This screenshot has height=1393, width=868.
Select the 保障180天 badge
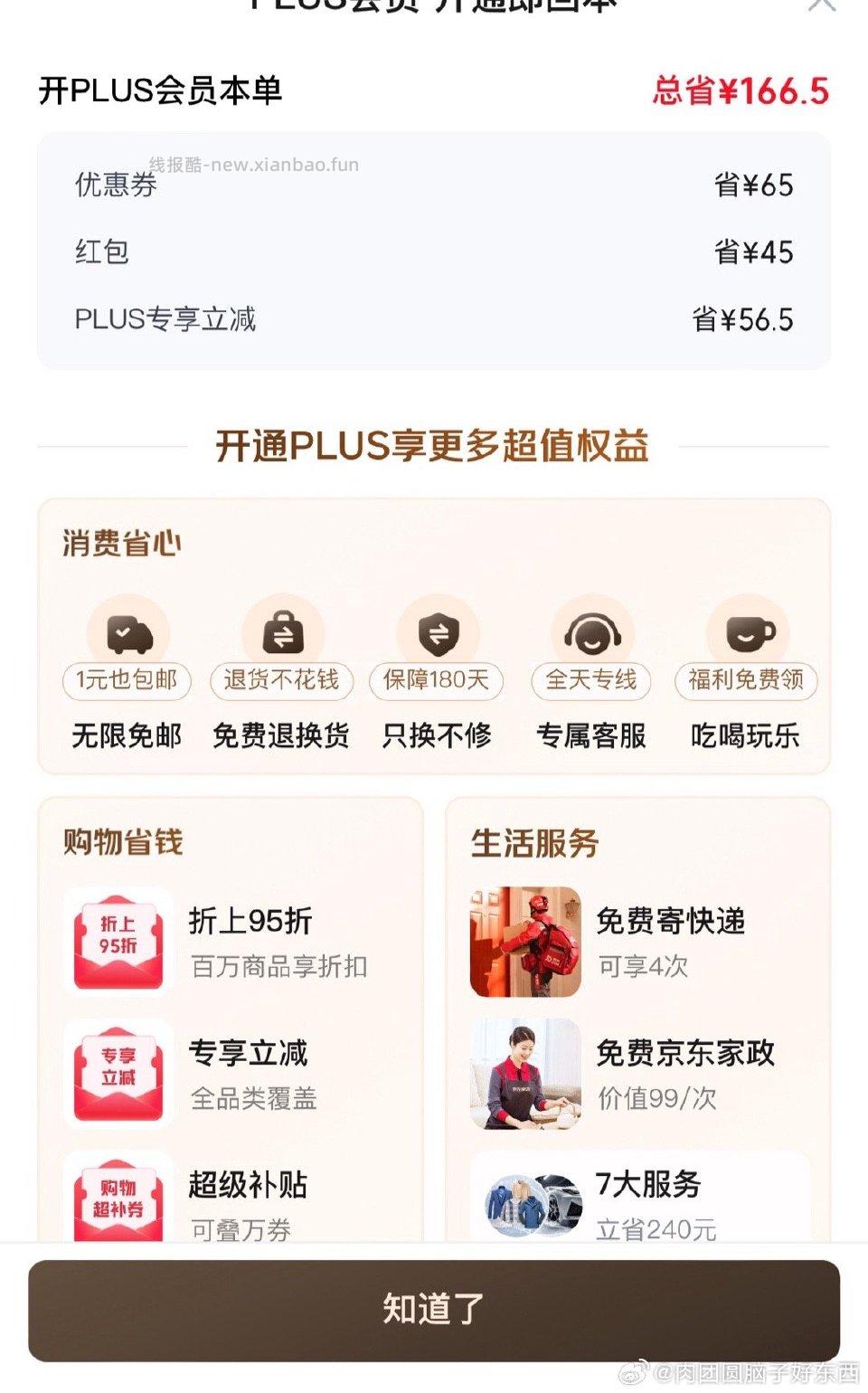[x=436, y=681]
